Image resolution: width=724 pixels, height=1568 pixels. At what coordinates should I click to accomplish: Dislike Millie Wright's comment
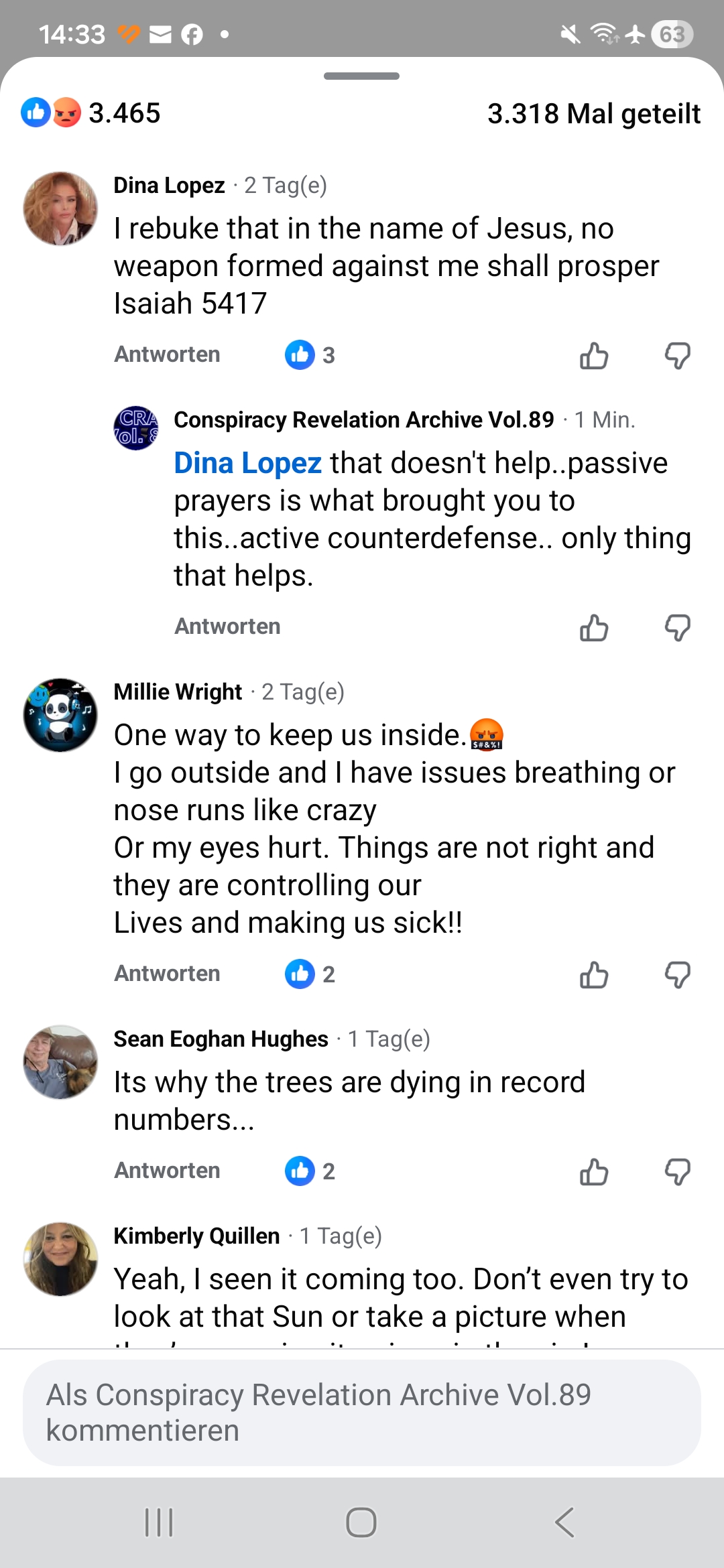pyautogui.click(x=677, y=975)
